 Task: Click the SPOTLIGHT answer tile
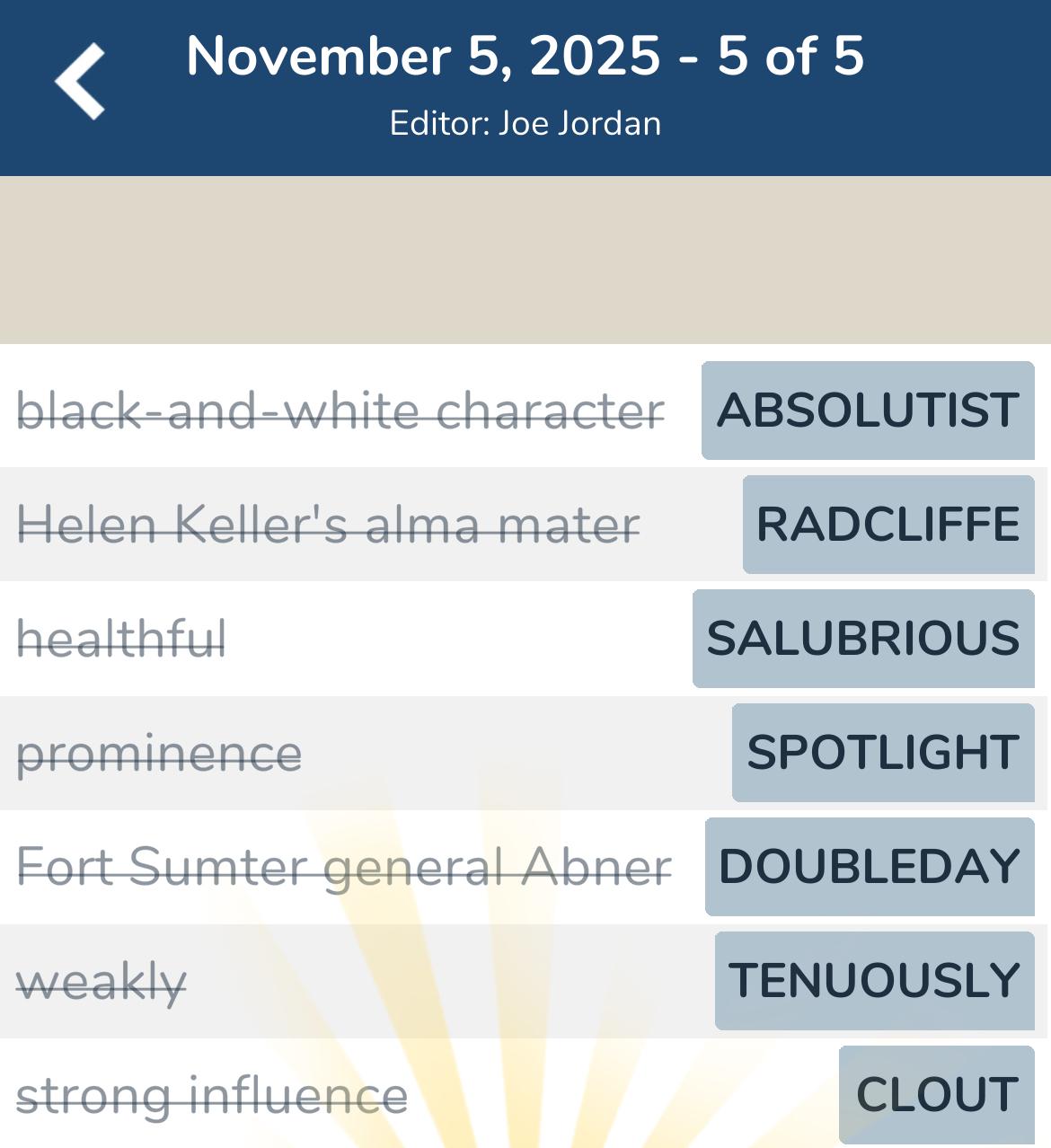[882, 752]
